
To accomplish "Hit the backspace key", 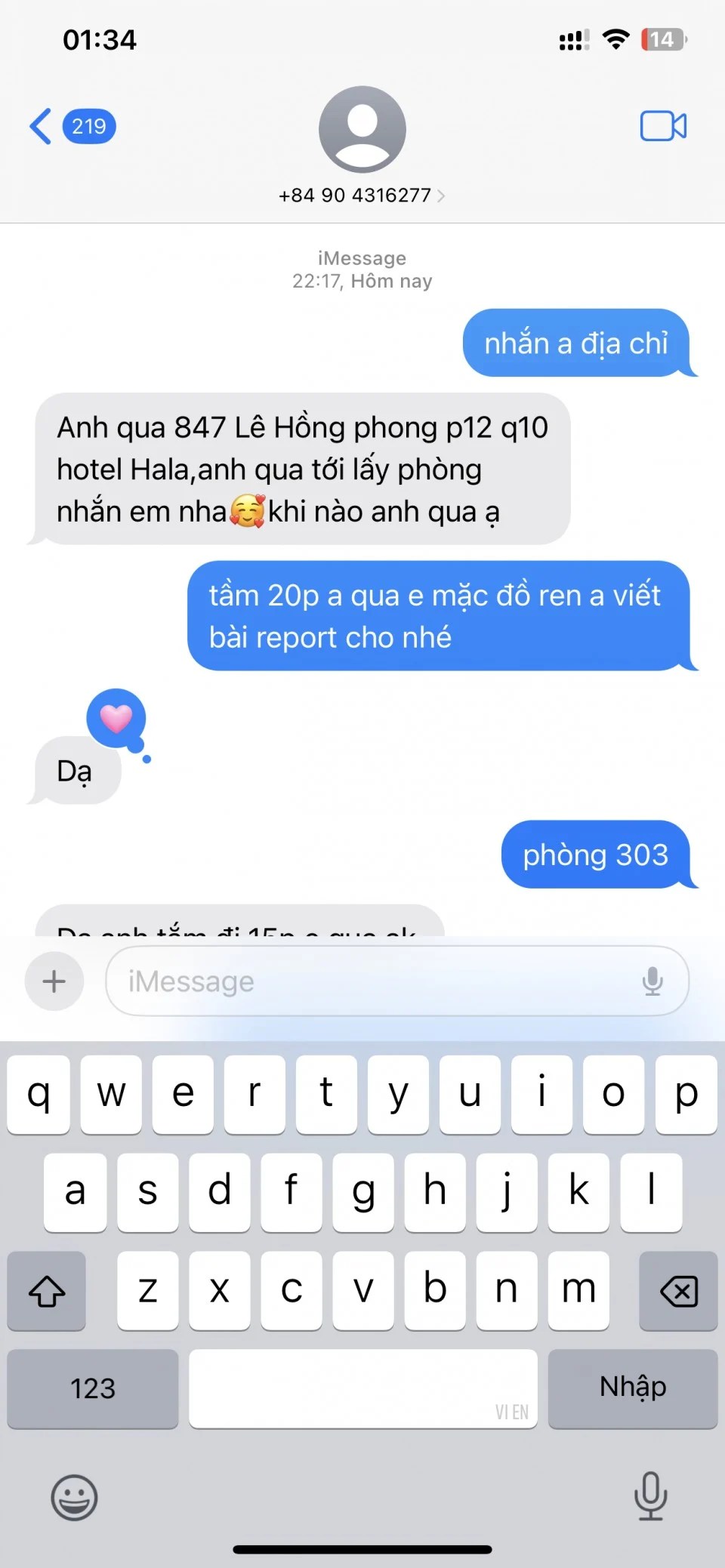I will [677, 1291].
